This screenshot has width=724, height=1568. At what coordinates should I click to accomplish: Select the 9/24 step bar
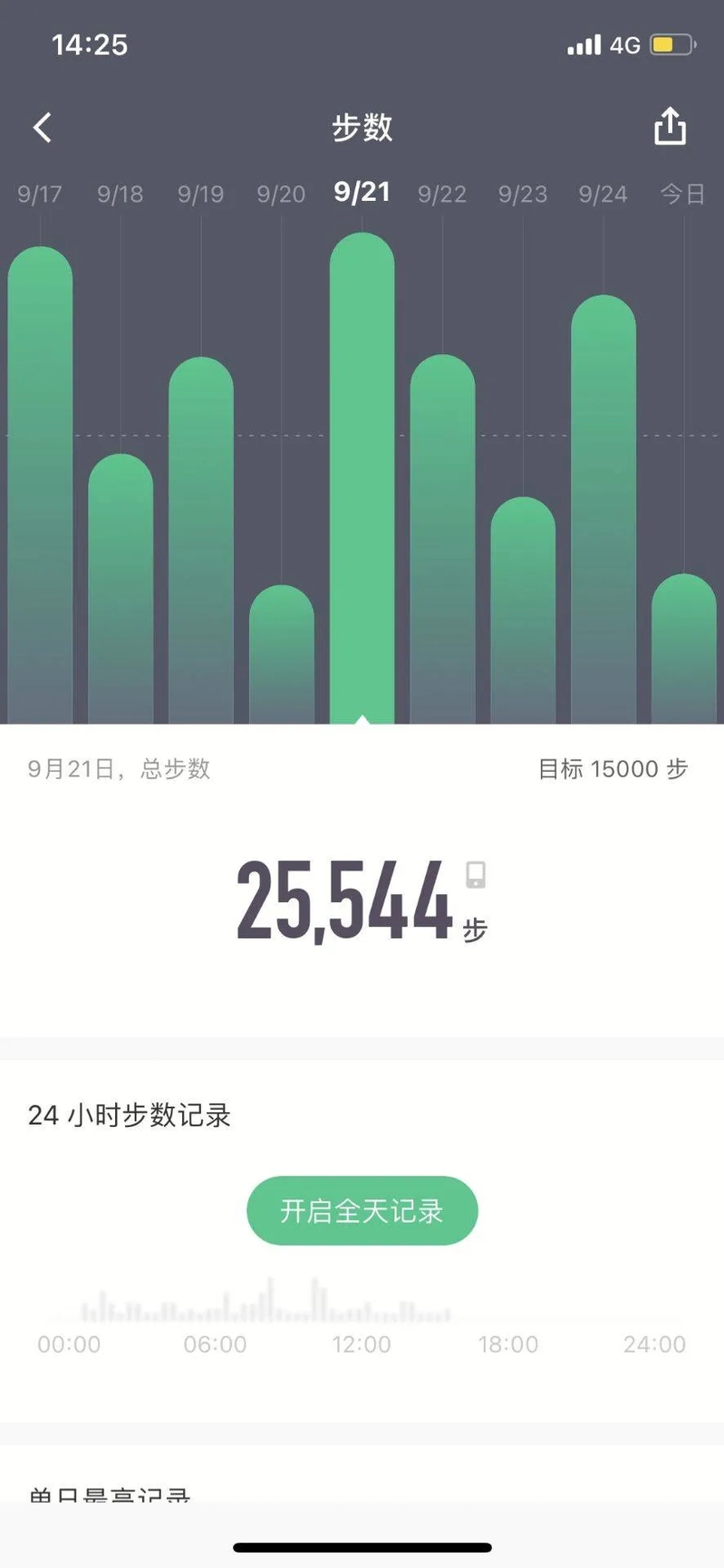(x=603, y=509)
